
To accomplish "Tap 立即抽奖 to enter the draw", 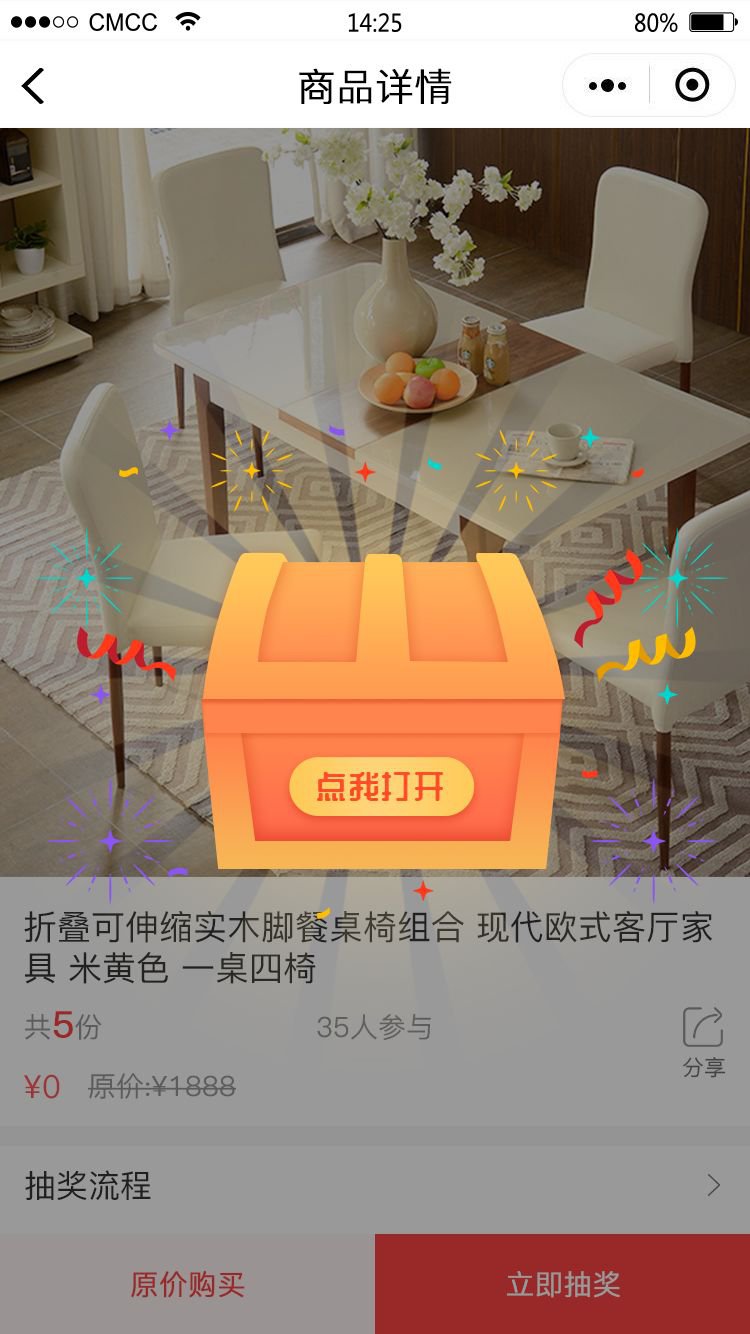I will (x=563, y=1284).
